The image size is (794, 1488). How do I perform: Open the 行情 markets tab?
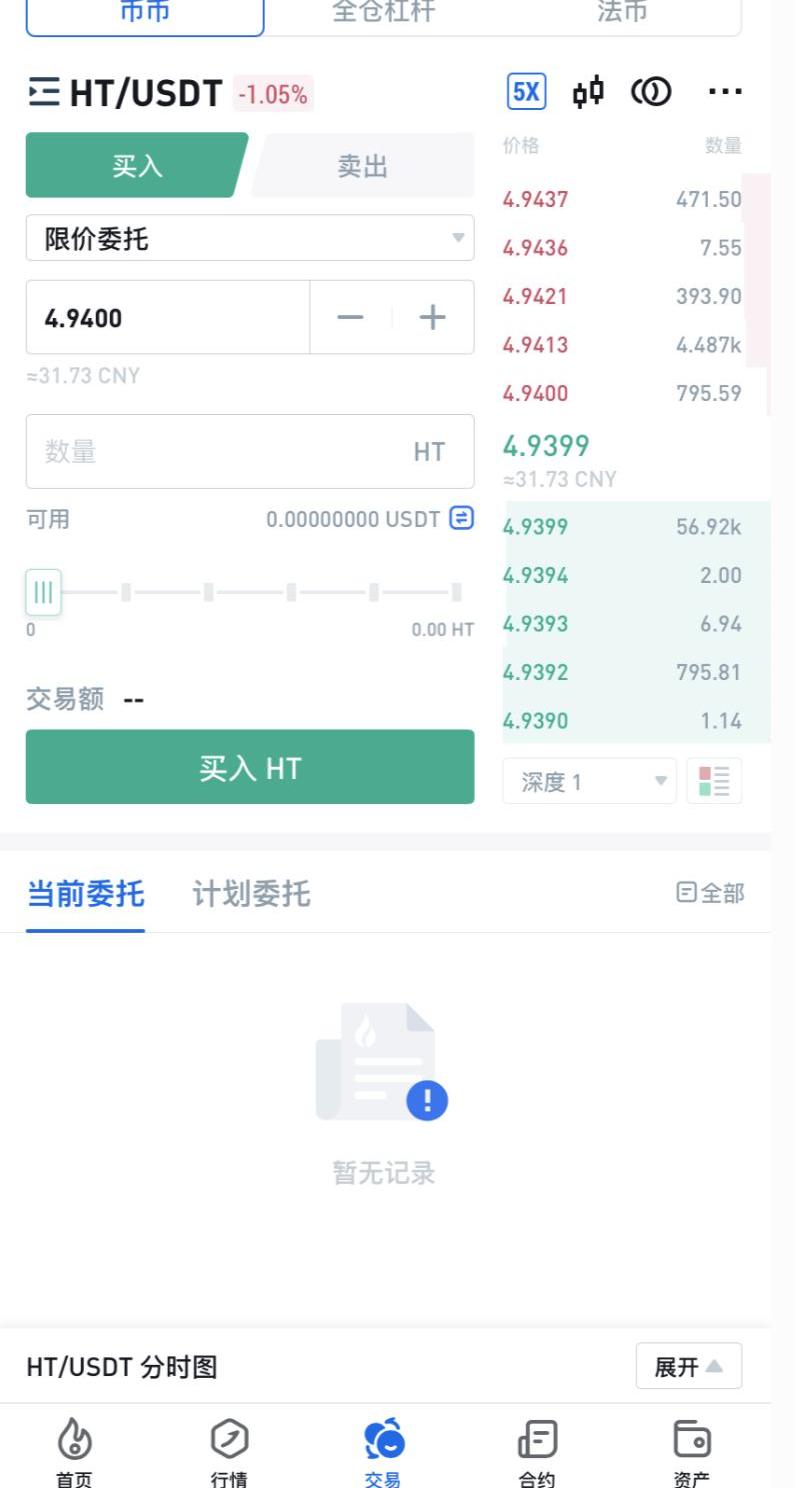229,1452
